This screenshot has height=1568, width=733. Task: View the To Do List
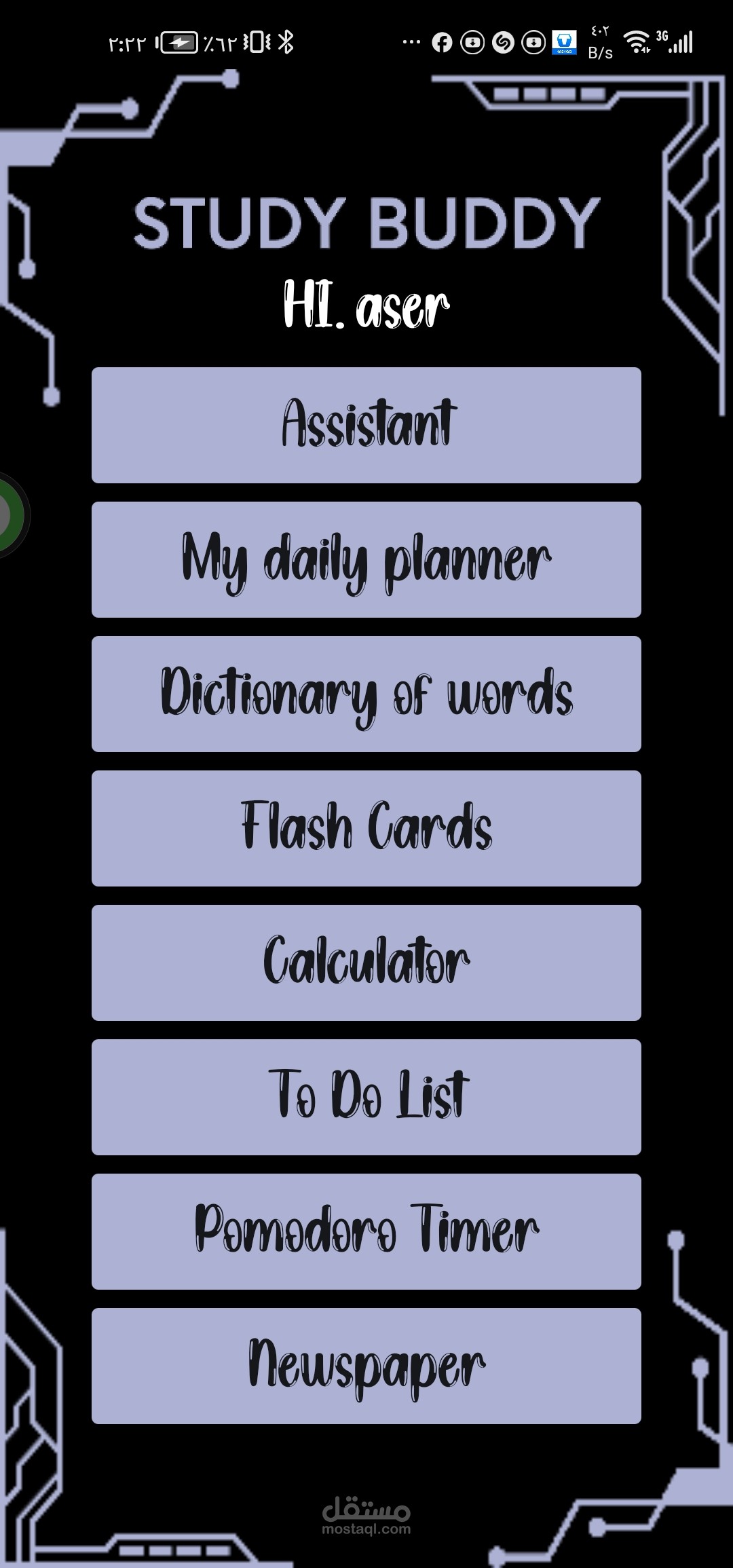coord(366,1097)
